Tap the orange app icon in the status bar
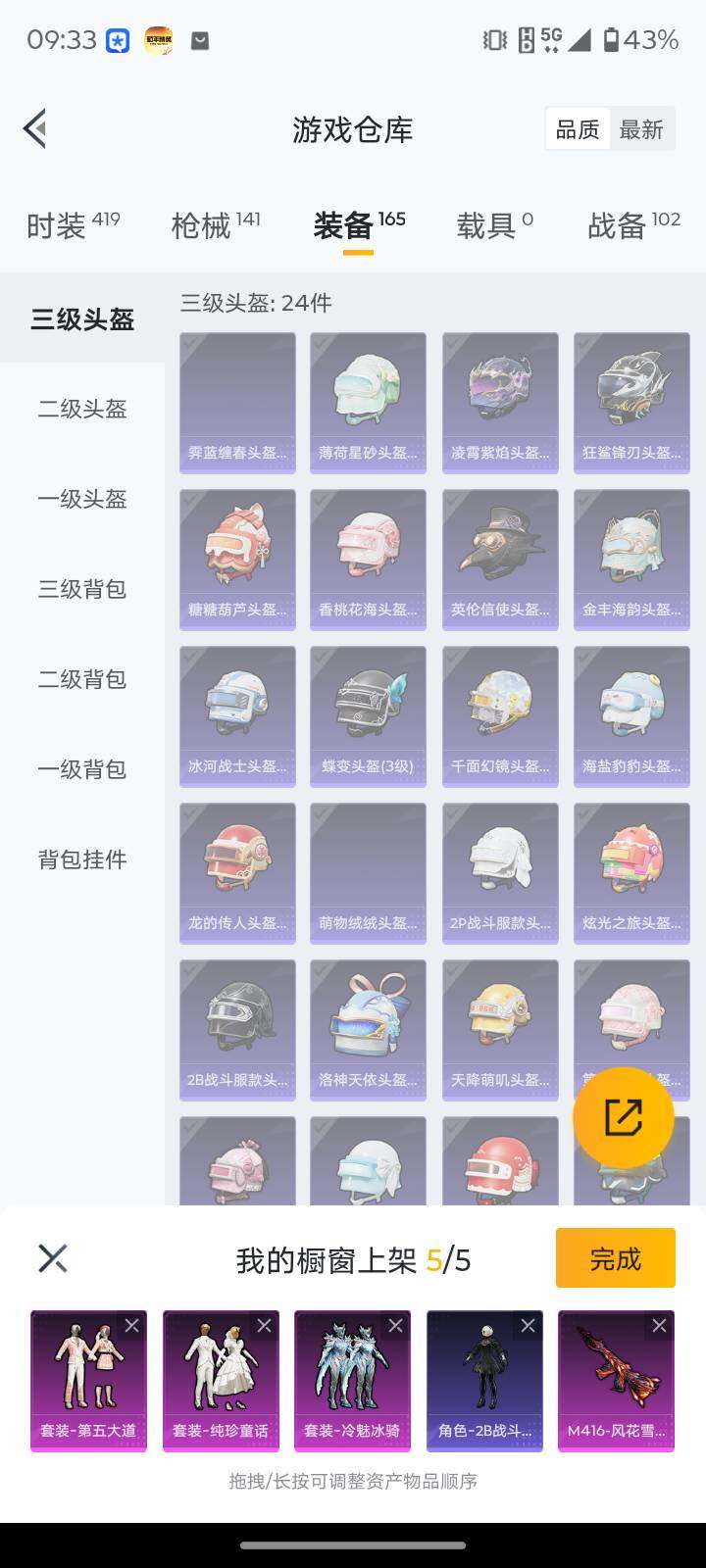 pyautogui.click(x=158, y=41)
